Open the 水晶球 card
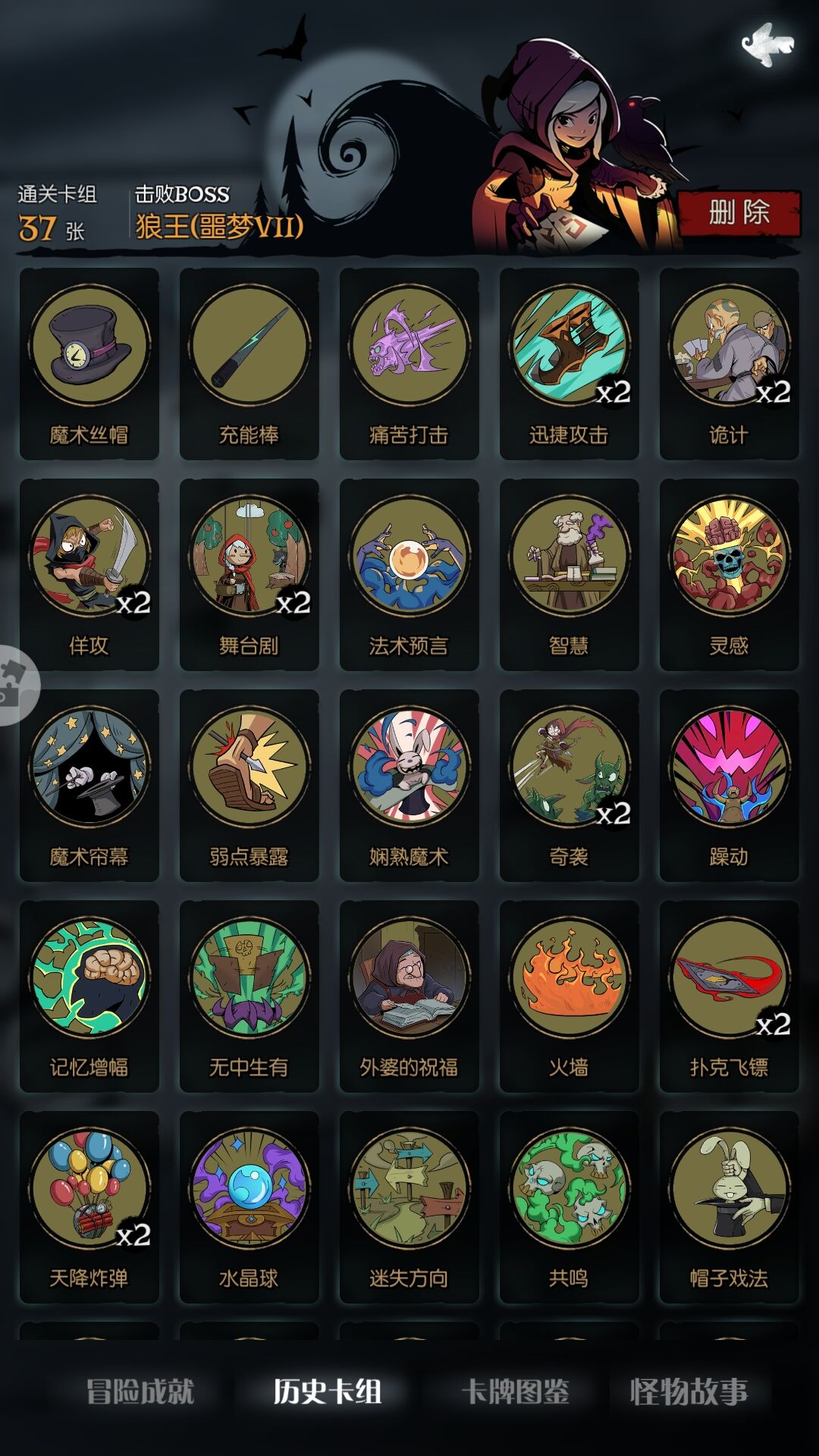819x1456 pixels. 249,1207
